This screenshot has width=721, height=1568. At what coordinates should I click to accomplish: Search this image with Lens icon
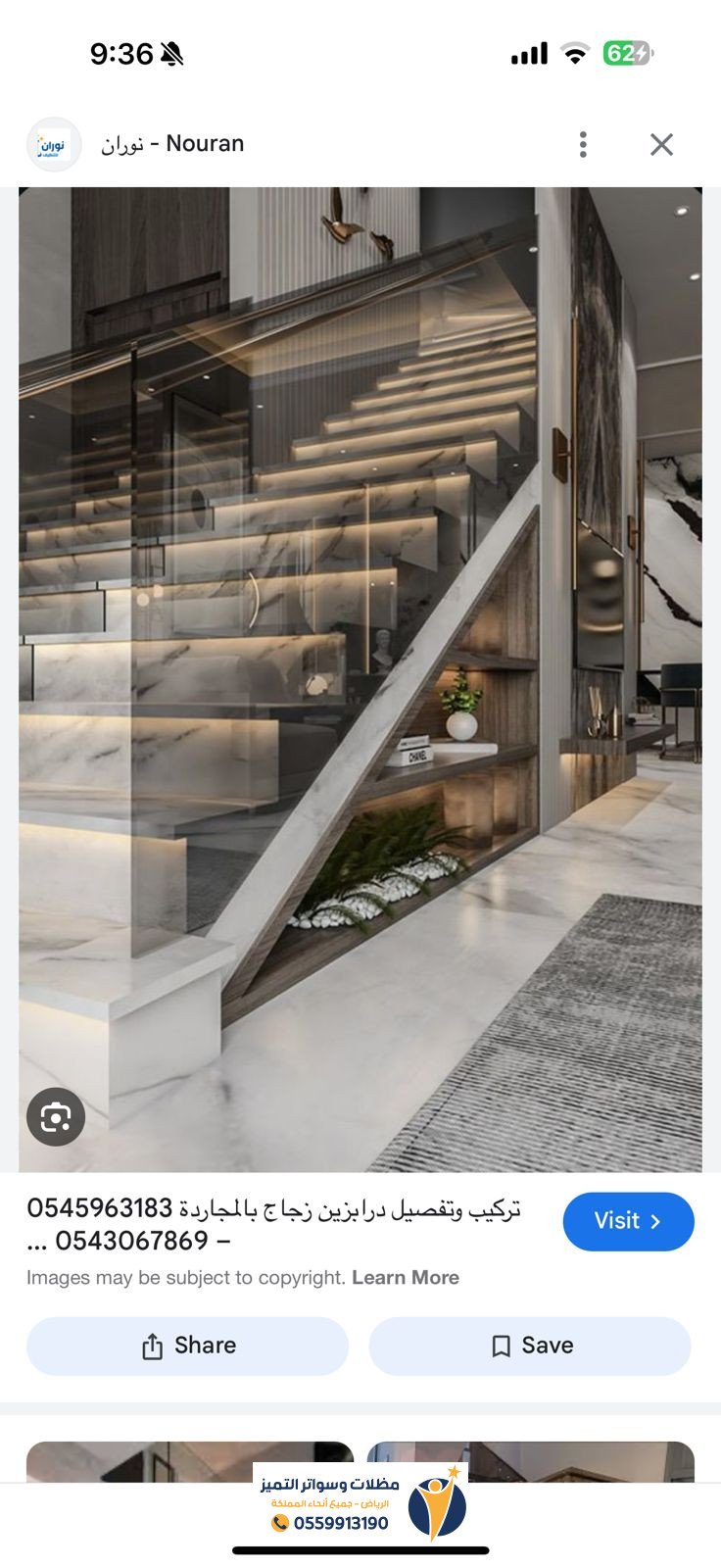56,1116
